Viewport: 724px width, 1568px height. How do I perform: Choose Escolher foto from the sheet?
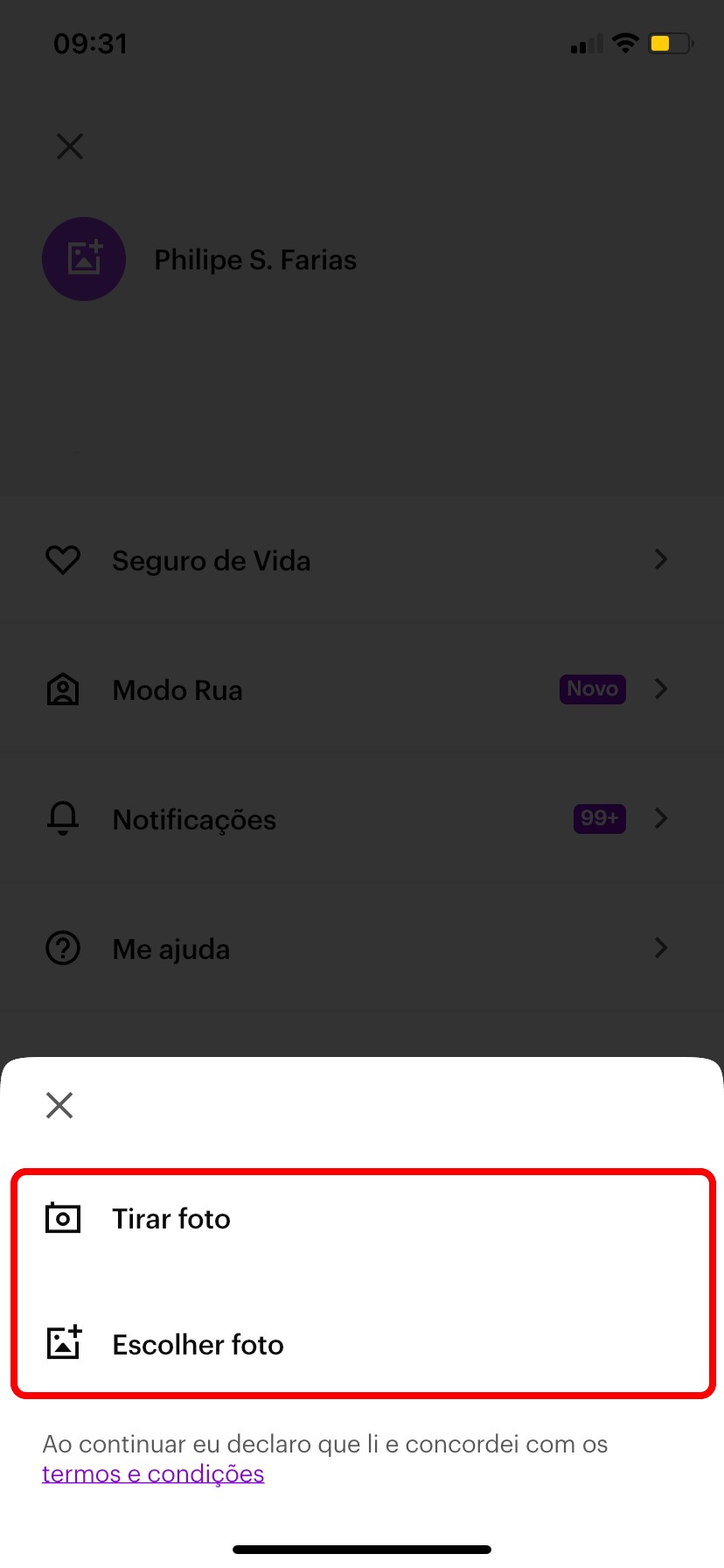click(362, 1344)
